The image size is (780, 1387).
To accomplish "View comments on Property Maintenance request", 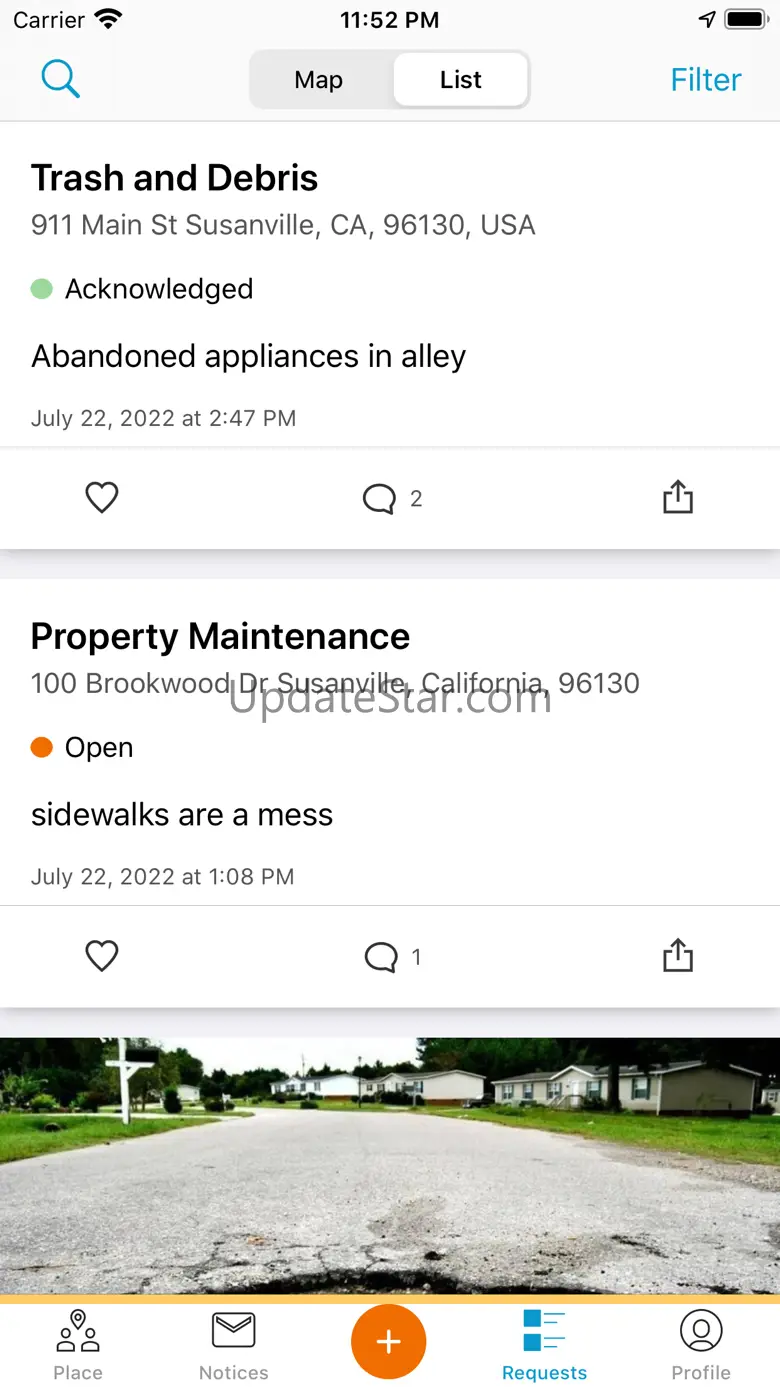I will [x=391, y=957].
